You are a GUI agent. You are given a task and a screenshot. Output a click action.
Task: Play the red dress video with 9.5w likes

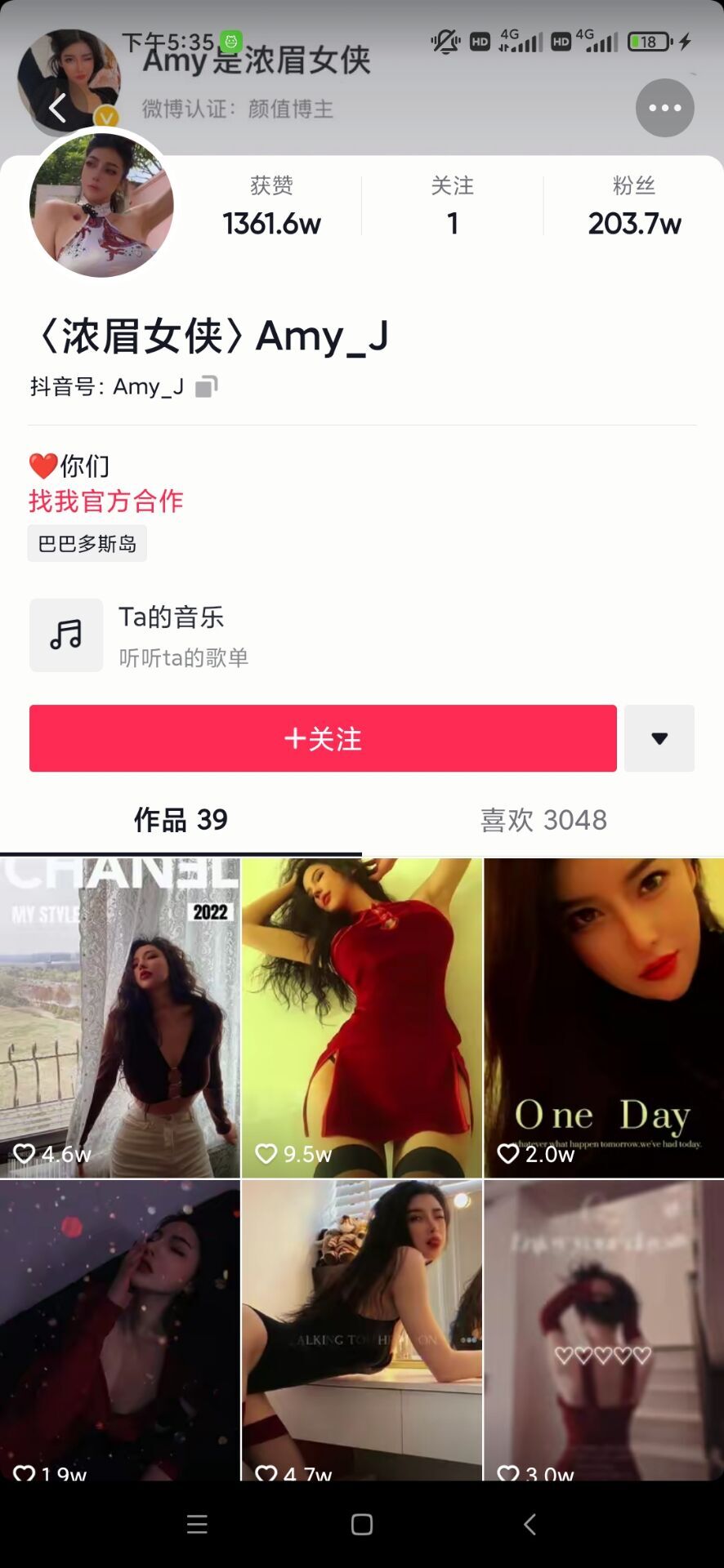click(361, 1018)
